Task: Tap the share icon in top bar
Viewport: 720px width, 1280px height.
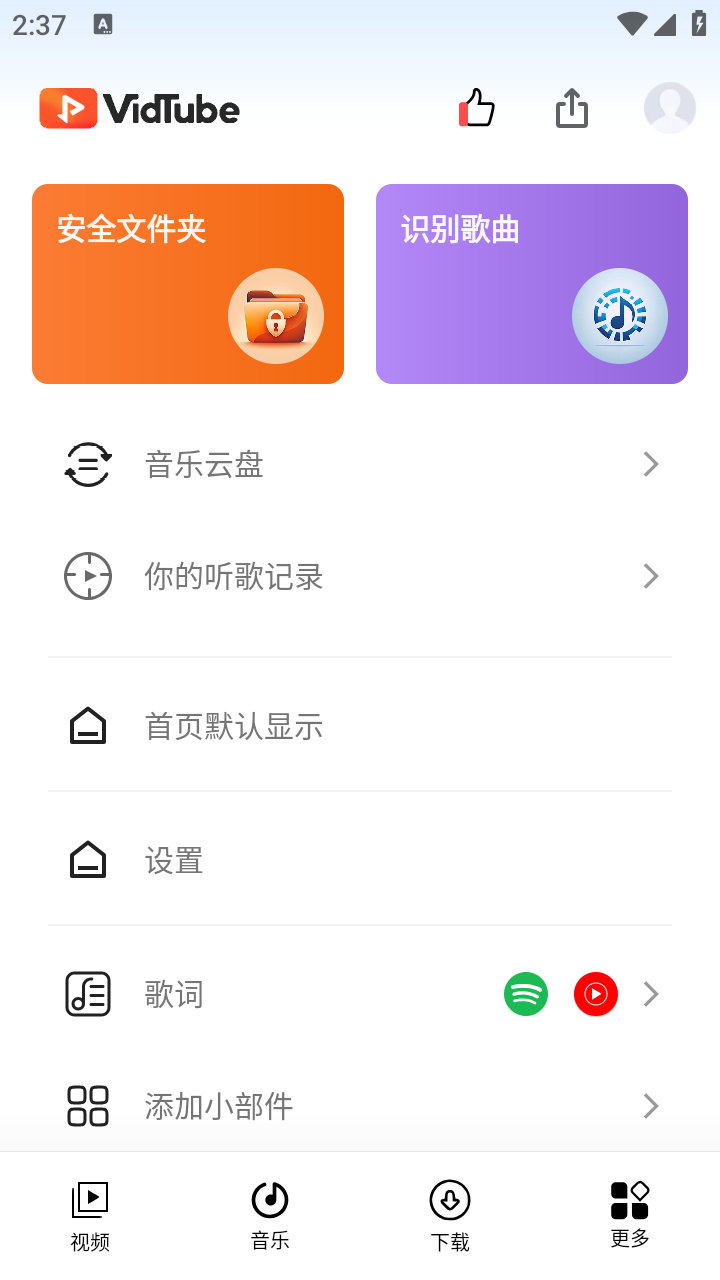Action: click(x=571, y=107)
